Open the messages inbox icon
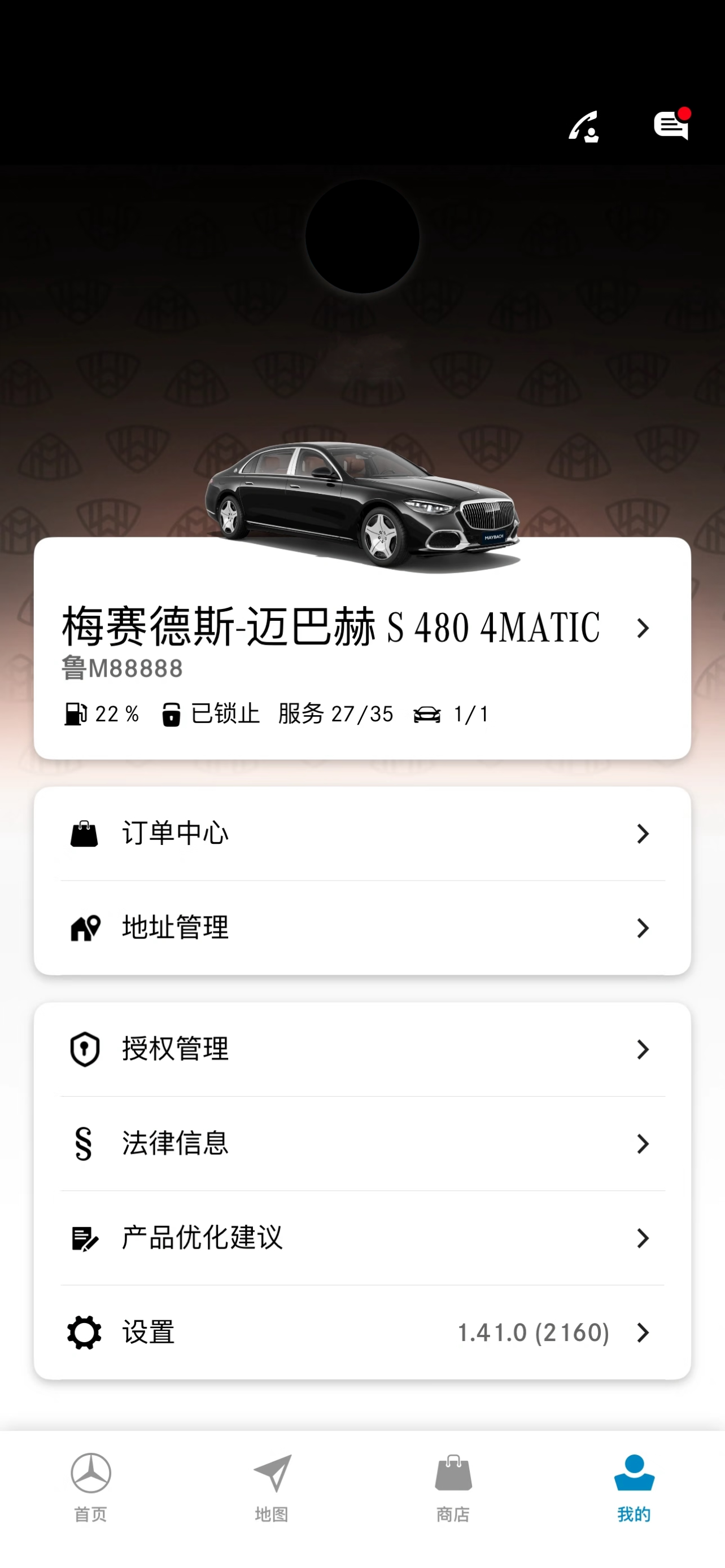The image size is (725, 1568). [x=671, y=125]
